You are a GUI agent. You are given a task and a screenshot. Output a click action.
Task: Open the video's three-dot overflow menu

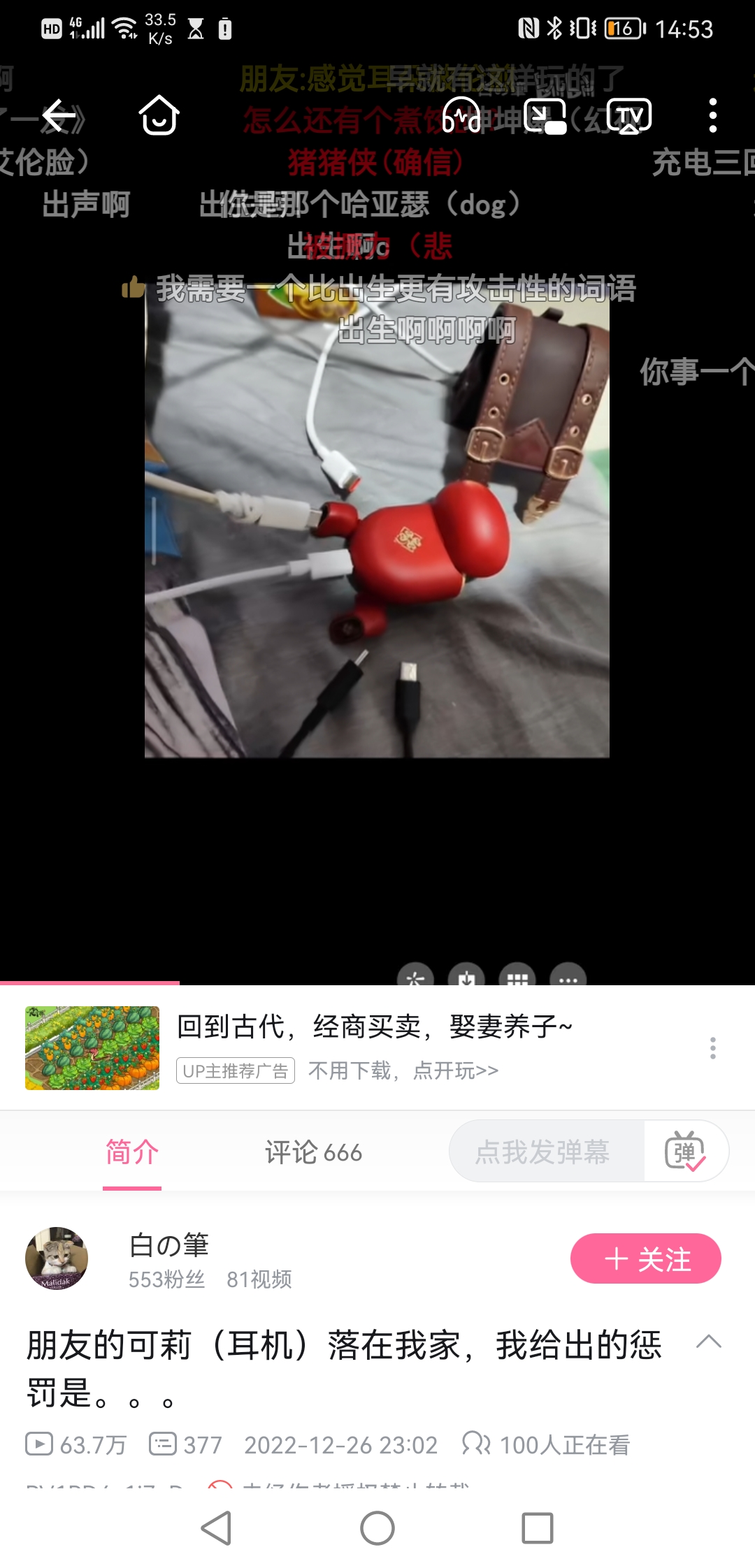click(x=712, y=115)
